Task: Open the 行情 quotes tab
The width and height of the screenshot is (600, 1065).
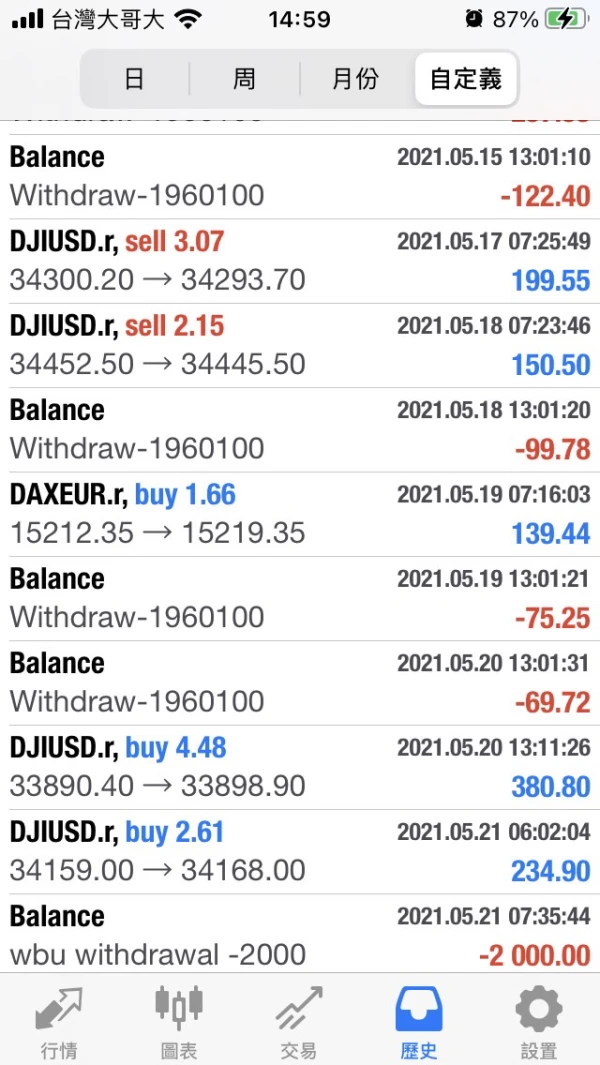Action: click(x=59, y=1021)
